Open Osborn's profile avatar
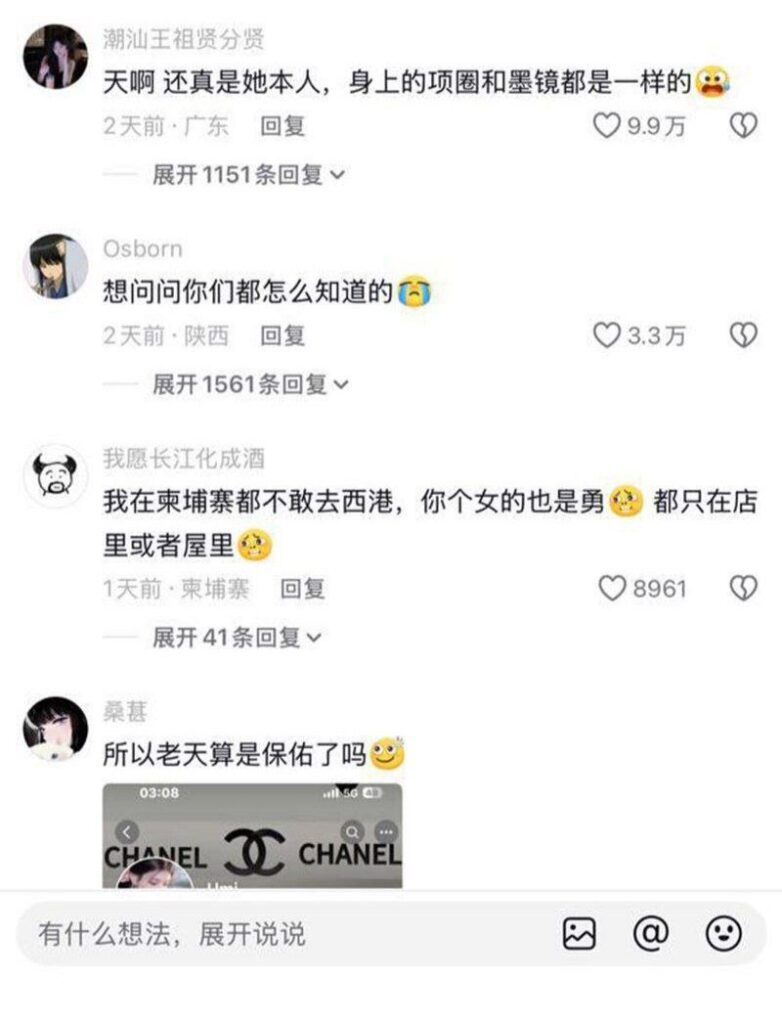The image size is (782, 1024). pos(52,262)
